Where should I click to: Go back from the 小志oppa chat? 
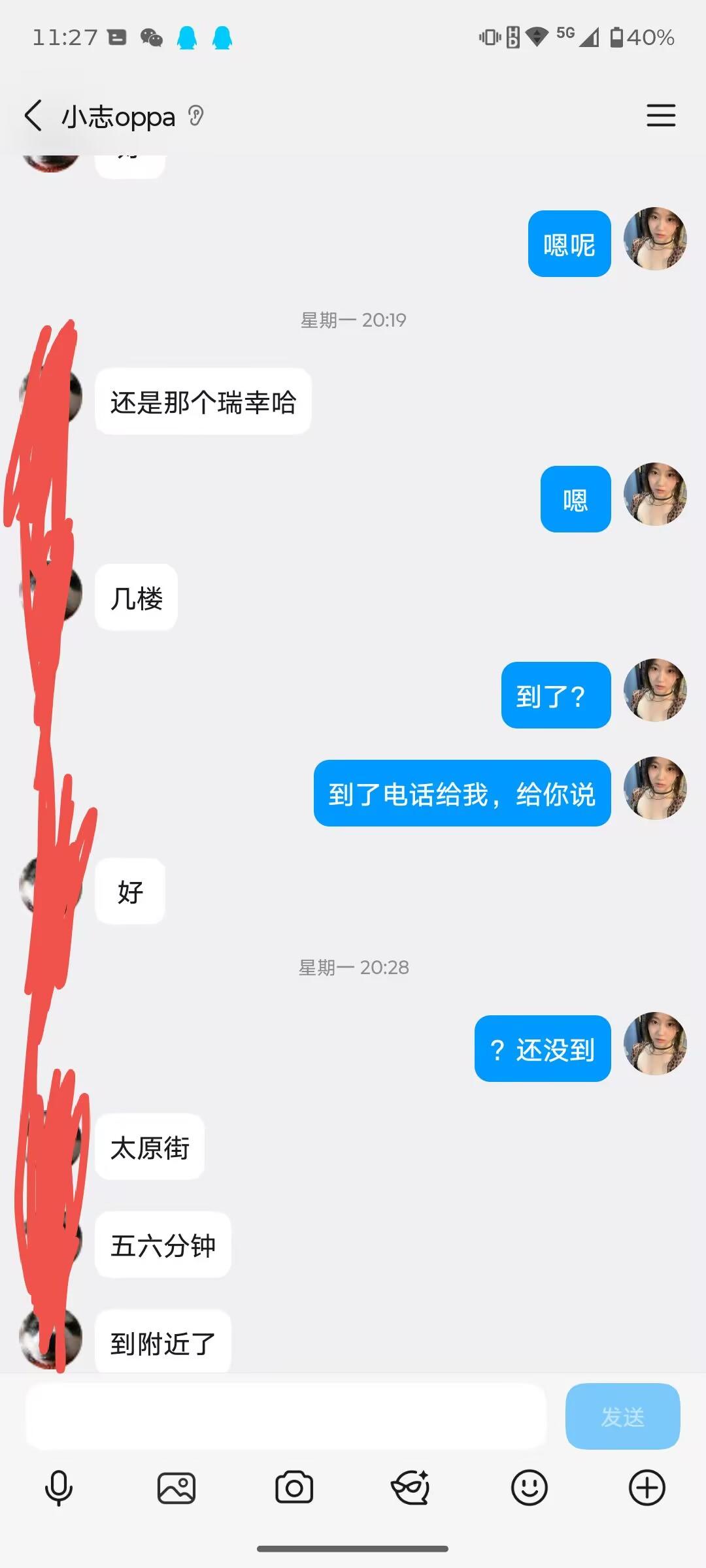coord(33,116)
